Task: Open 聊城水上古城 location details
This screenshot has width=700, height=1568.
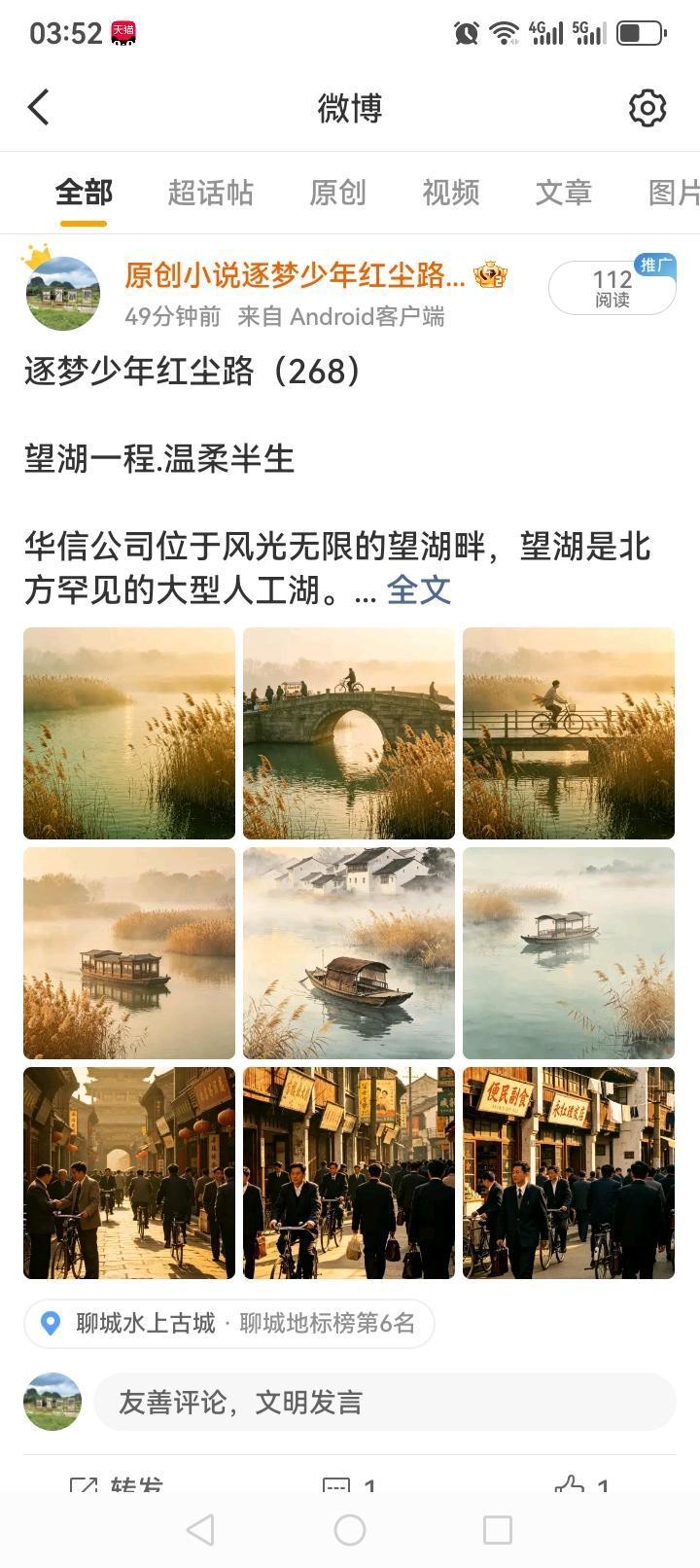Action: (x=146, y=1323)
